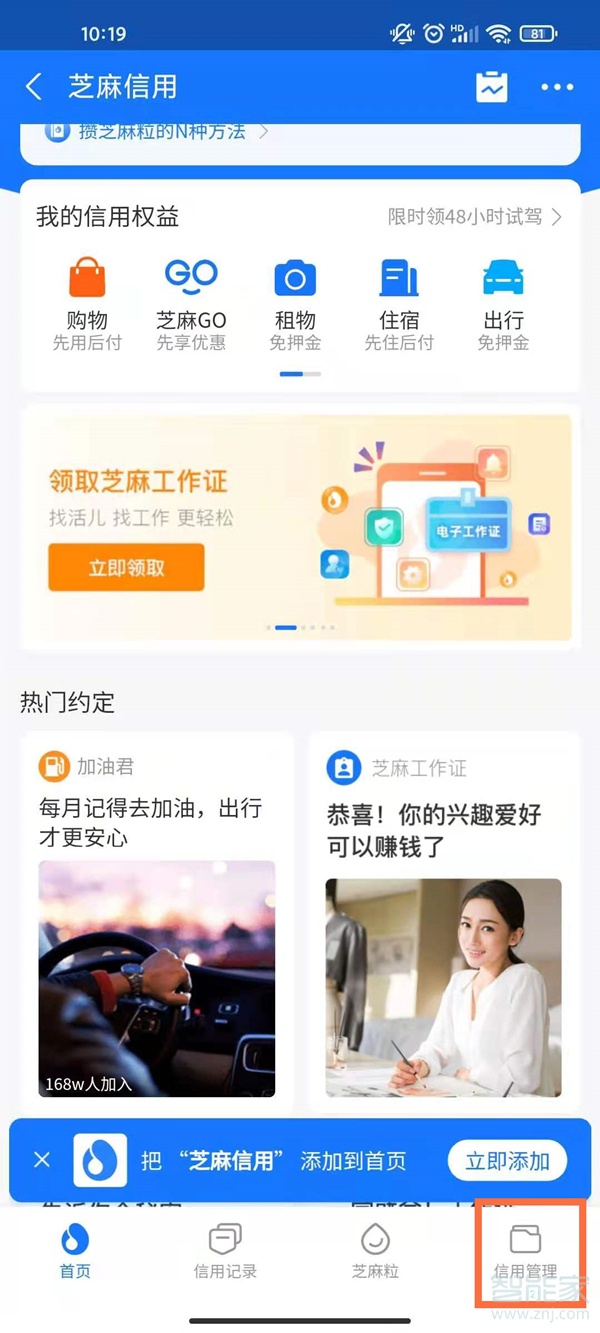Open the credit chart icon in the header

[x=491, y=87]
